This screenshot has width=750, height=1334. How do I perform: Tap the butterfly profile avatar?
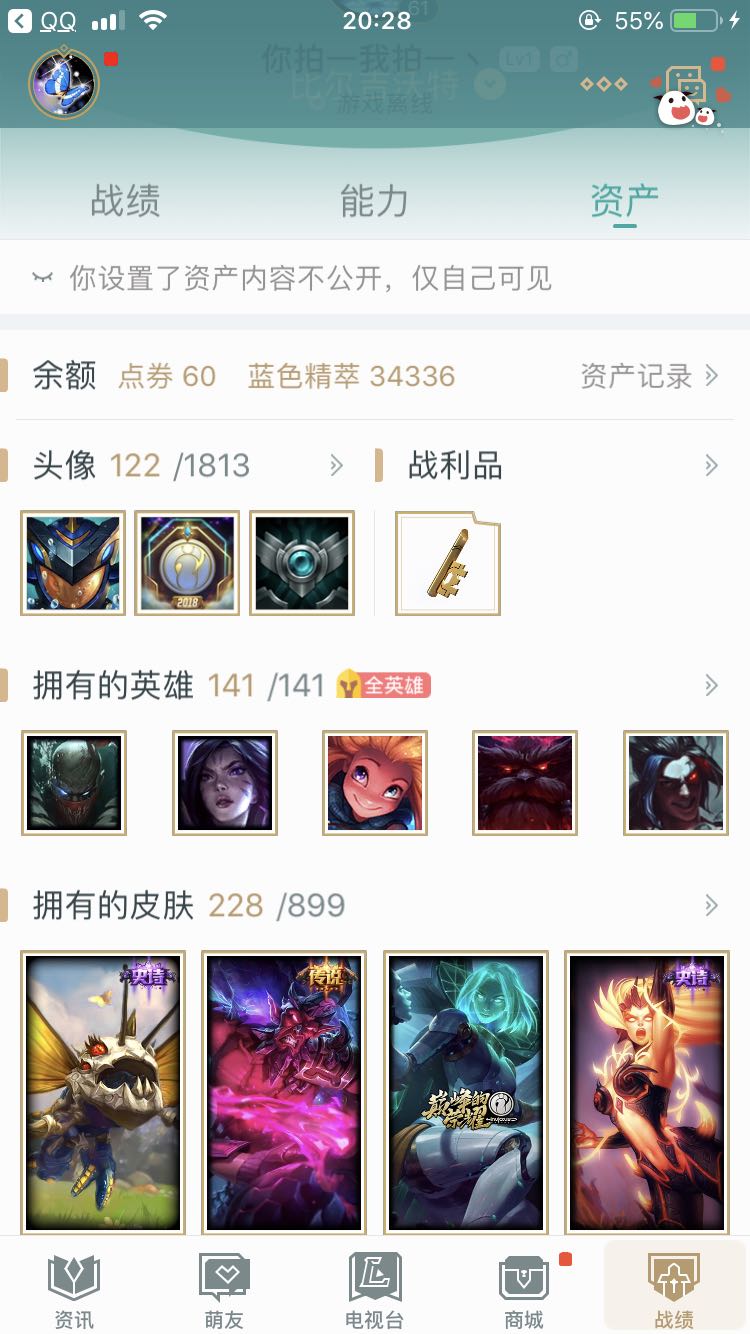tap(64, 83)
